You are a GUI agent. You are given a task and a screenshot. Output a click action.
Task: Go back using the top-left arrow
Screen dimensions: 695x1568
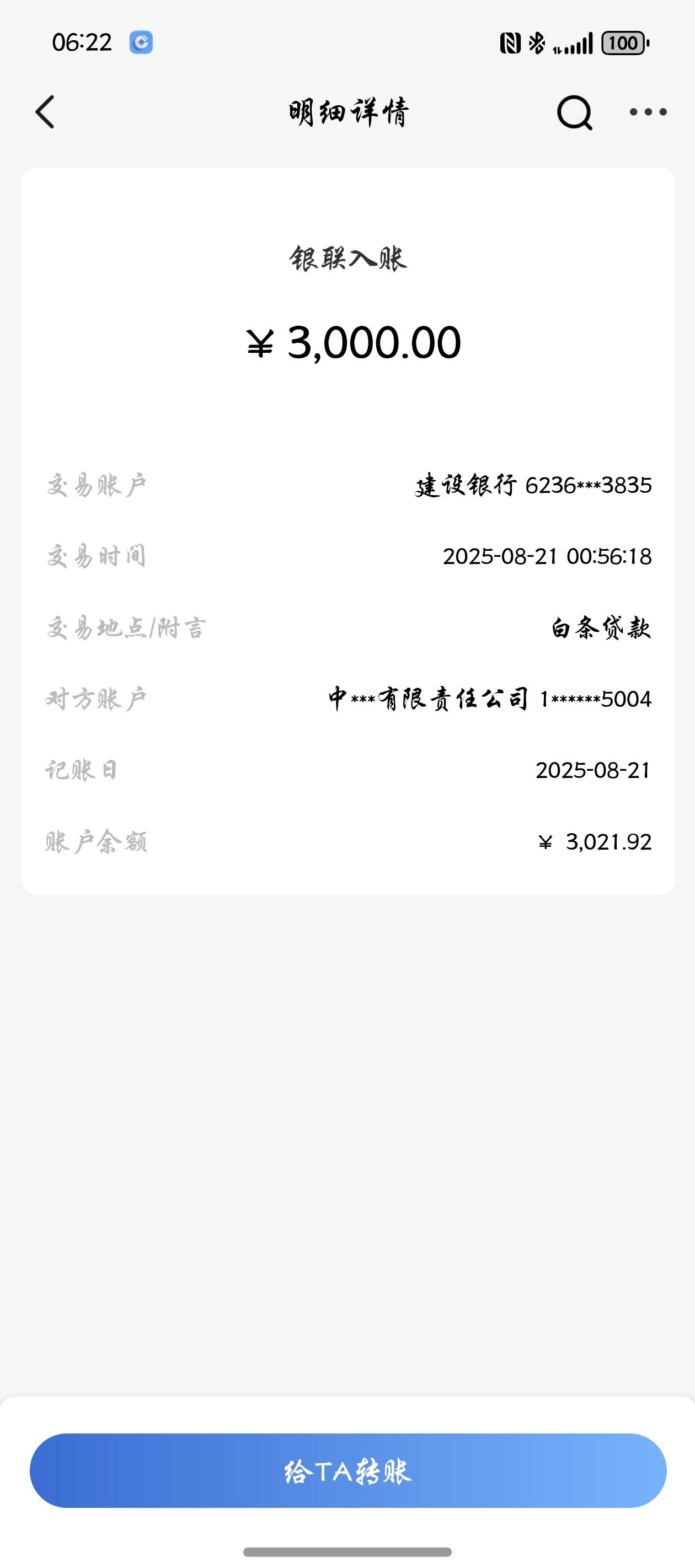45,112
